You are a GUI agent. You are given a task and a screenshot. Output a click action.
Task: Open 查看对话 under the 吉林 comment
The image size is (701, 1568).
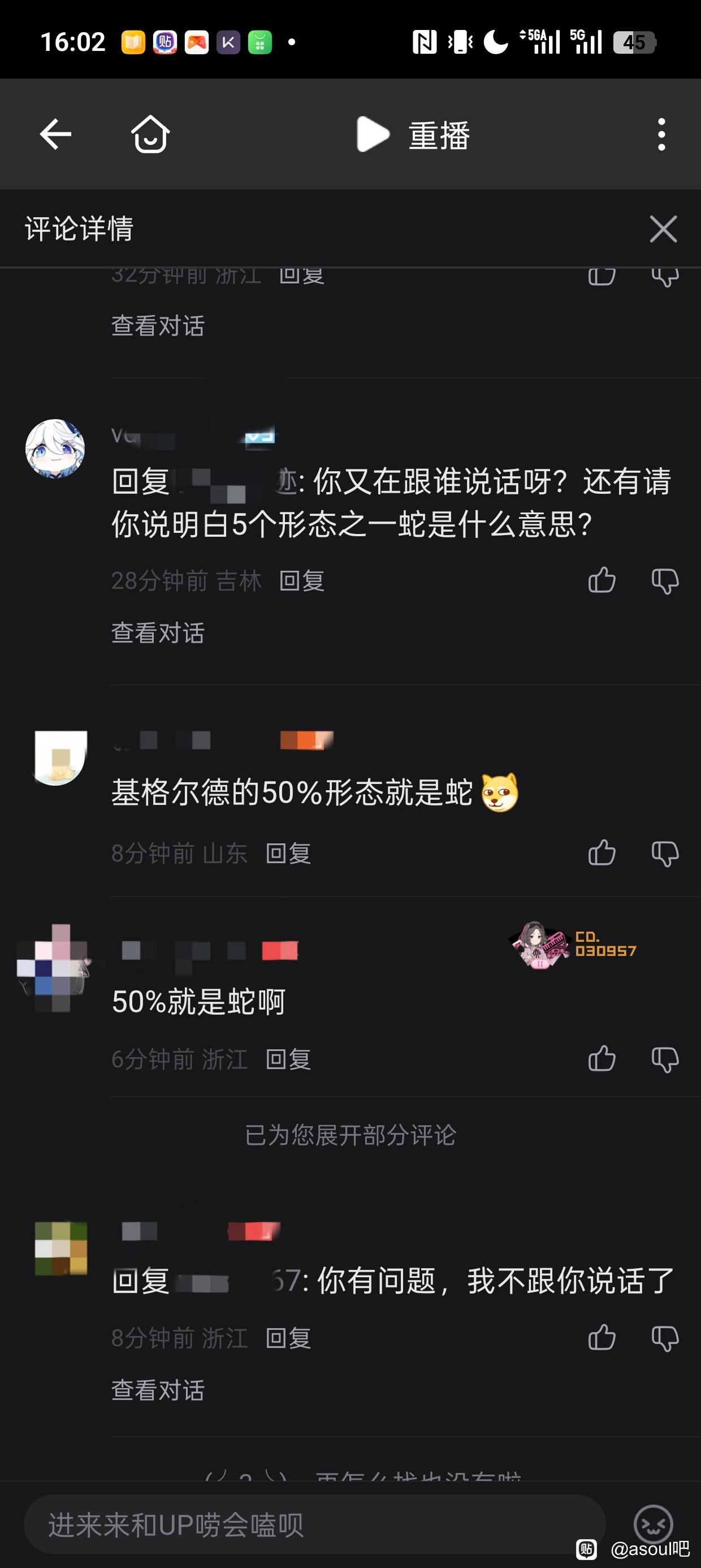point(158,633)
